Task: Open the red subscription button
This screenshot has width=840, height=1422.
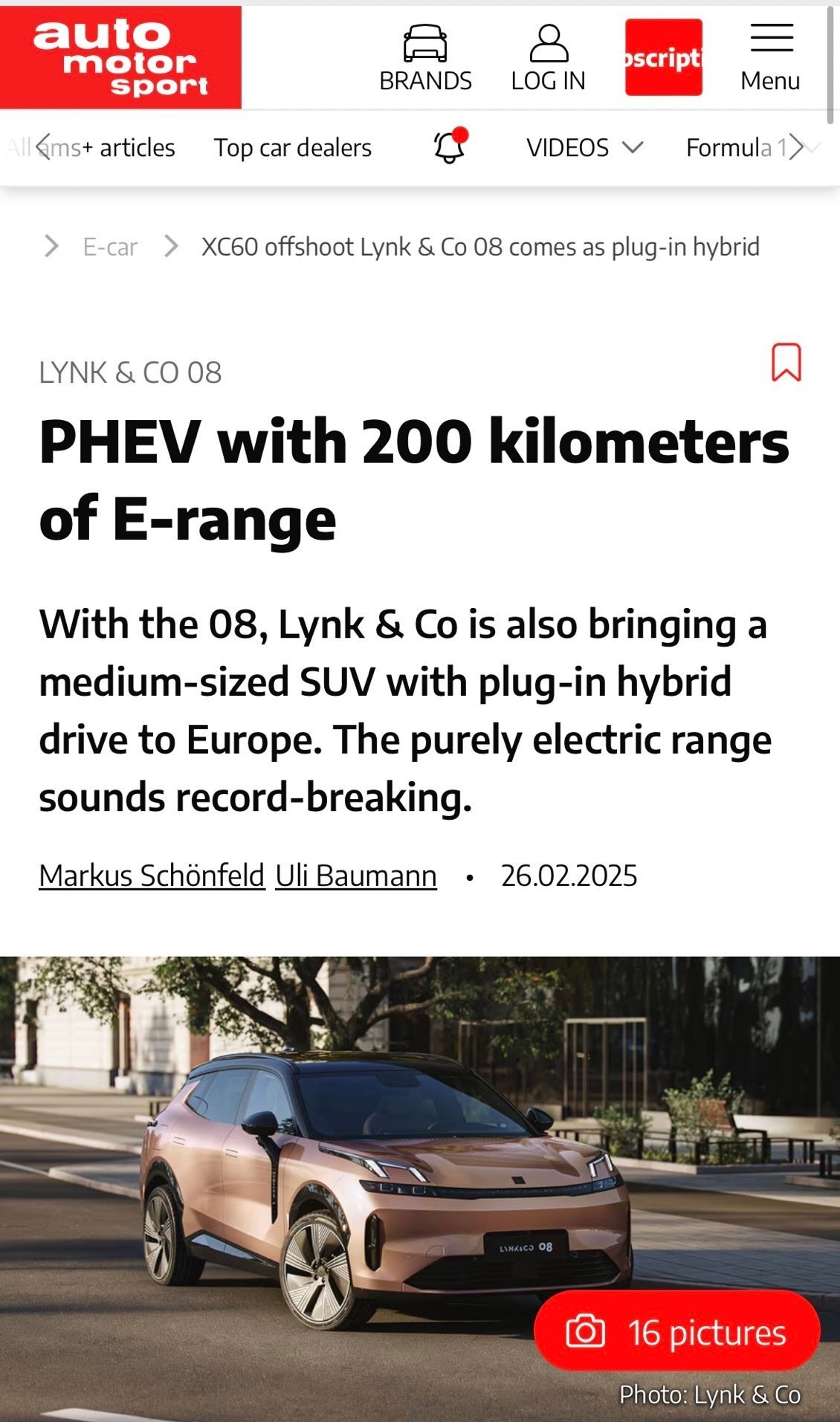Action: (663, 57)
